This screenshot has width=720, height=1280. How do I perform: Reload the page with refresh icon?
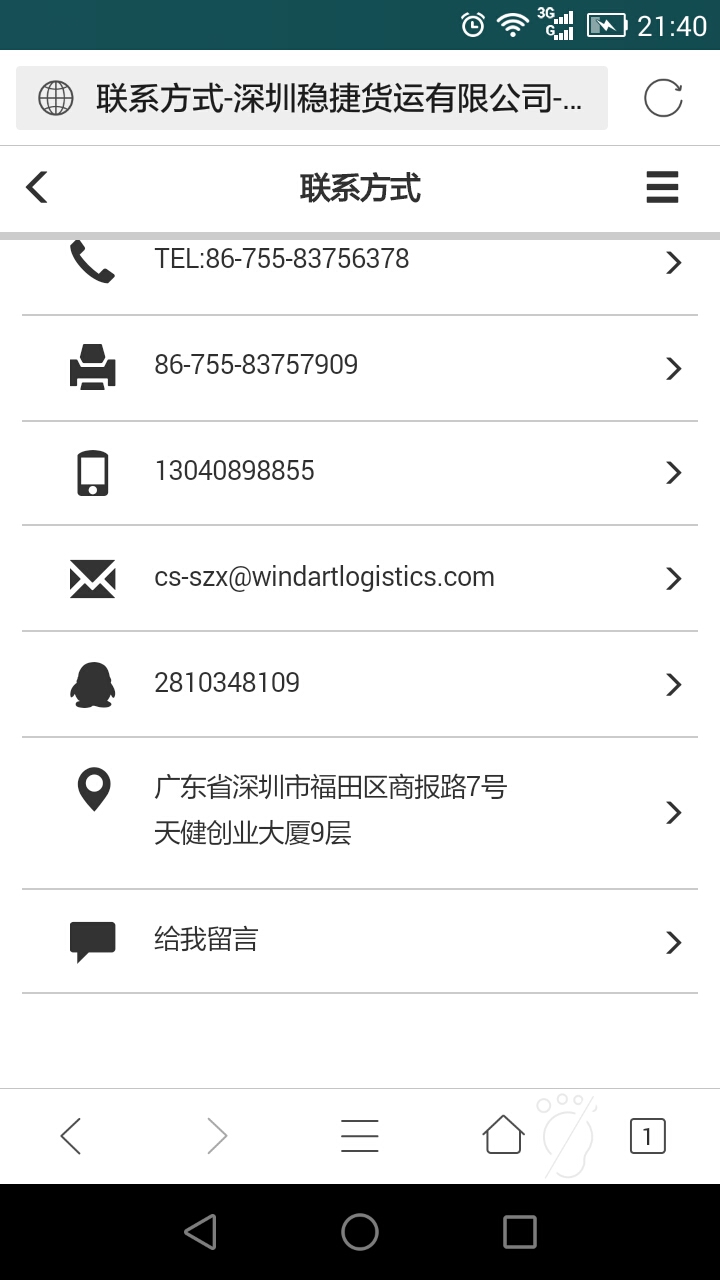coord(663,98)
